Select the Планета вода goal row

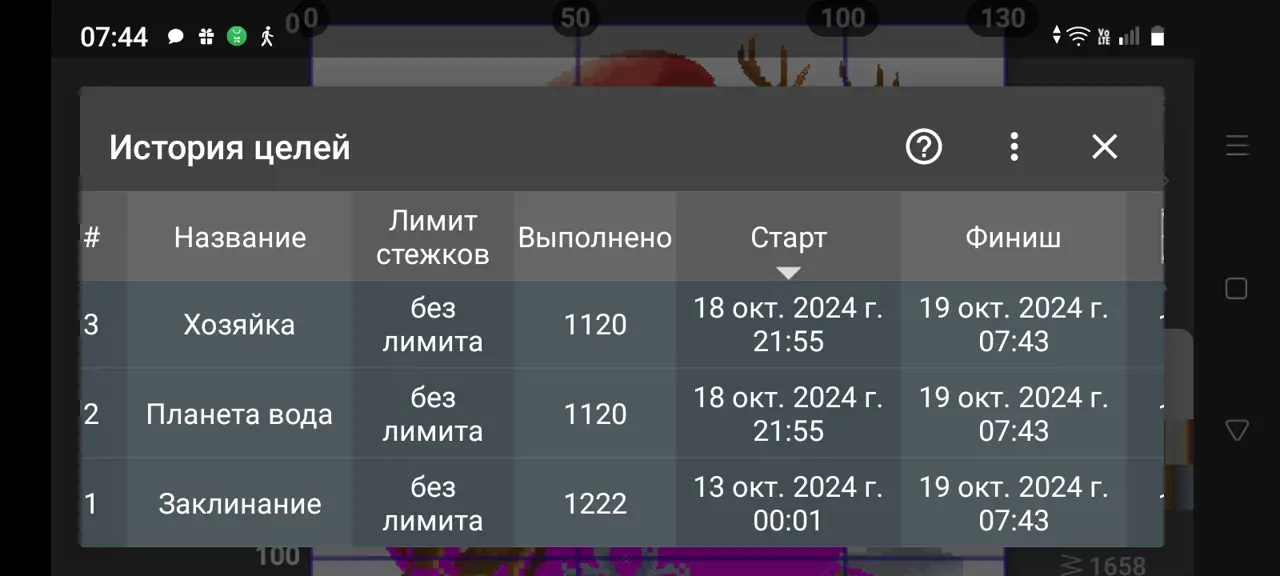pyautogui.click(x=239, y=415)
